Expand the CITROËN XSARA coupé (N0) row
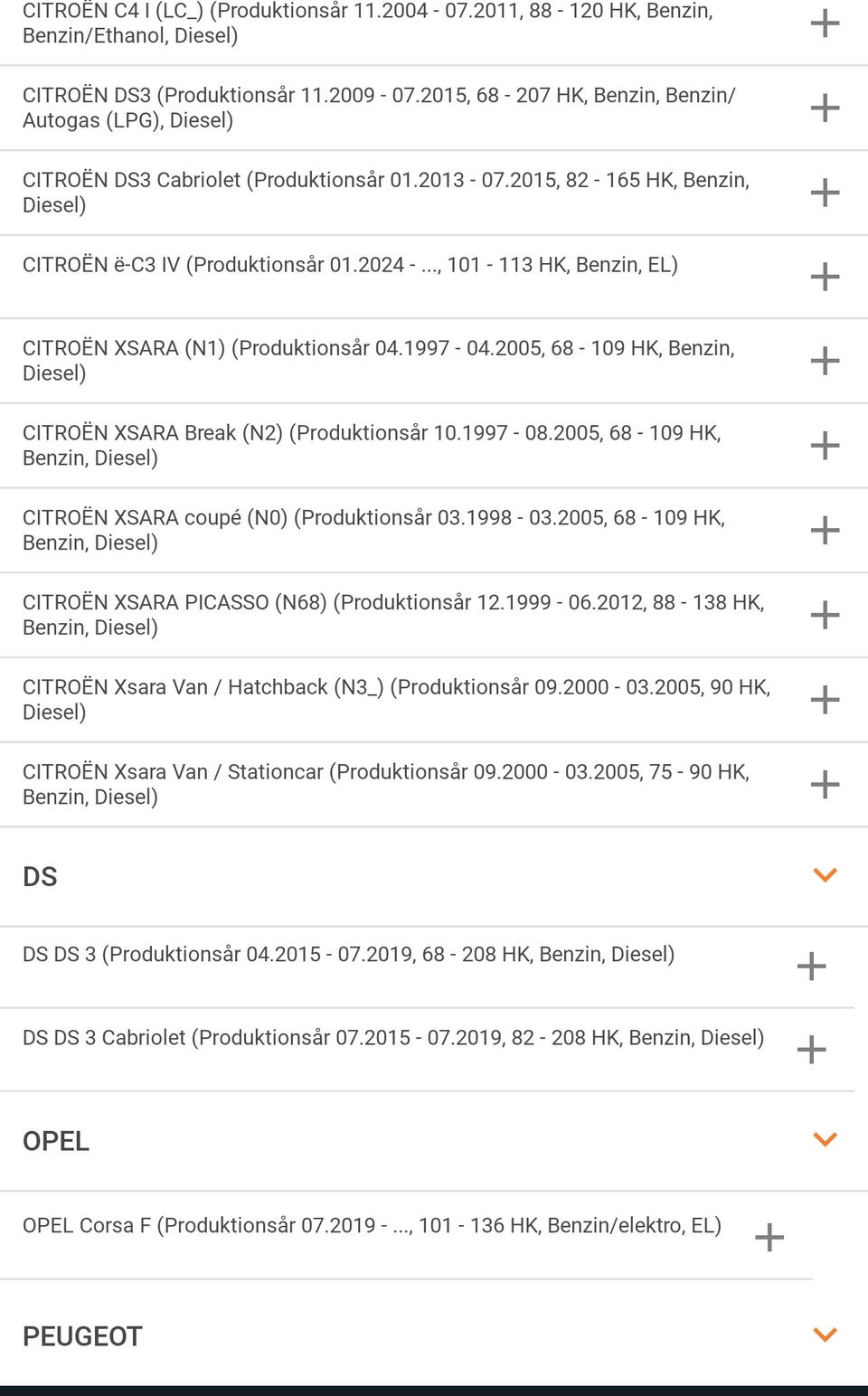868x1396 pixels. [825, 530]
